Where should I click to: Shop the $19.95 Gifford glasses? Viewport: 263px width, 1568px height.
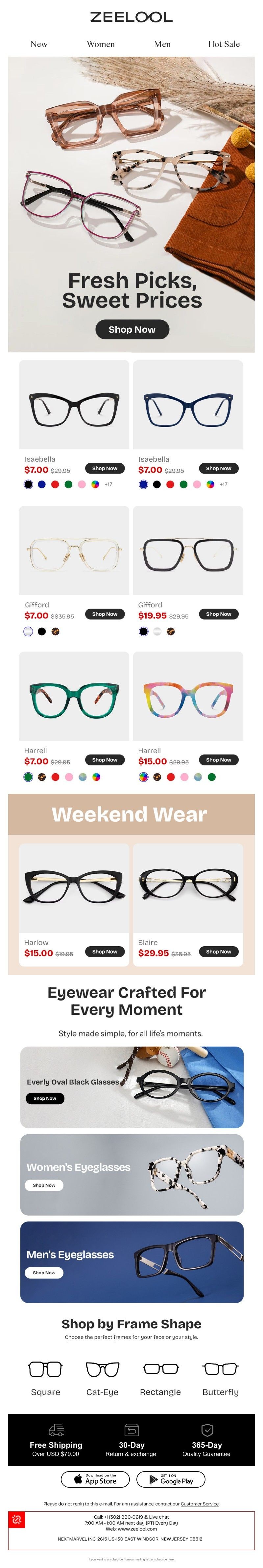(218, 614)
